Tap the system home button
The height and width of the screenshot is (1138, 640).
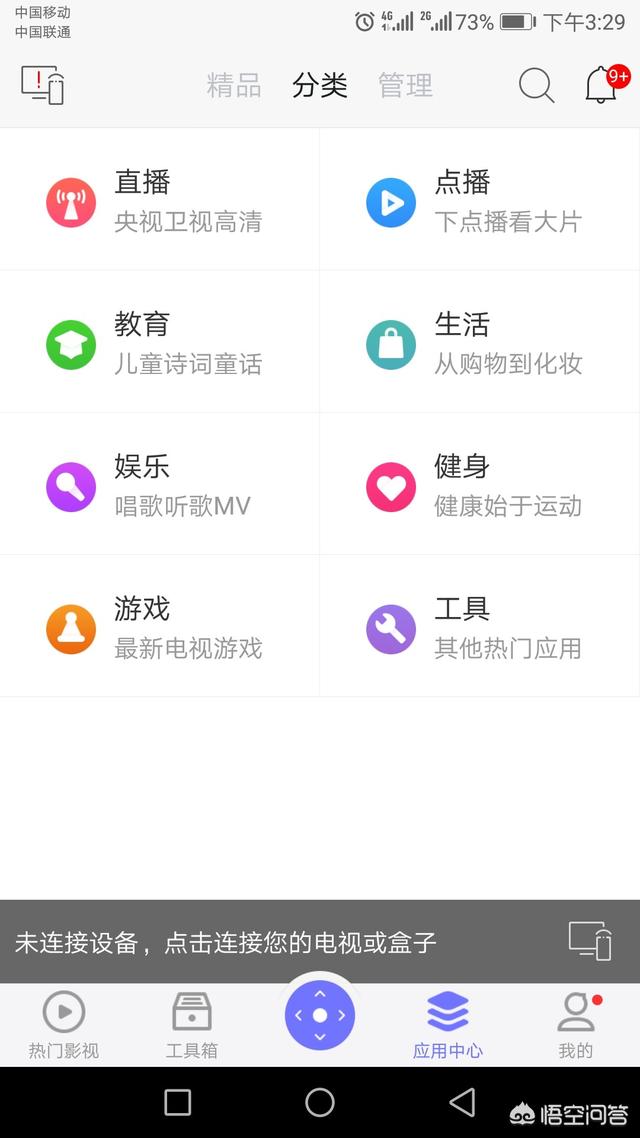(x=320, y=1102)
